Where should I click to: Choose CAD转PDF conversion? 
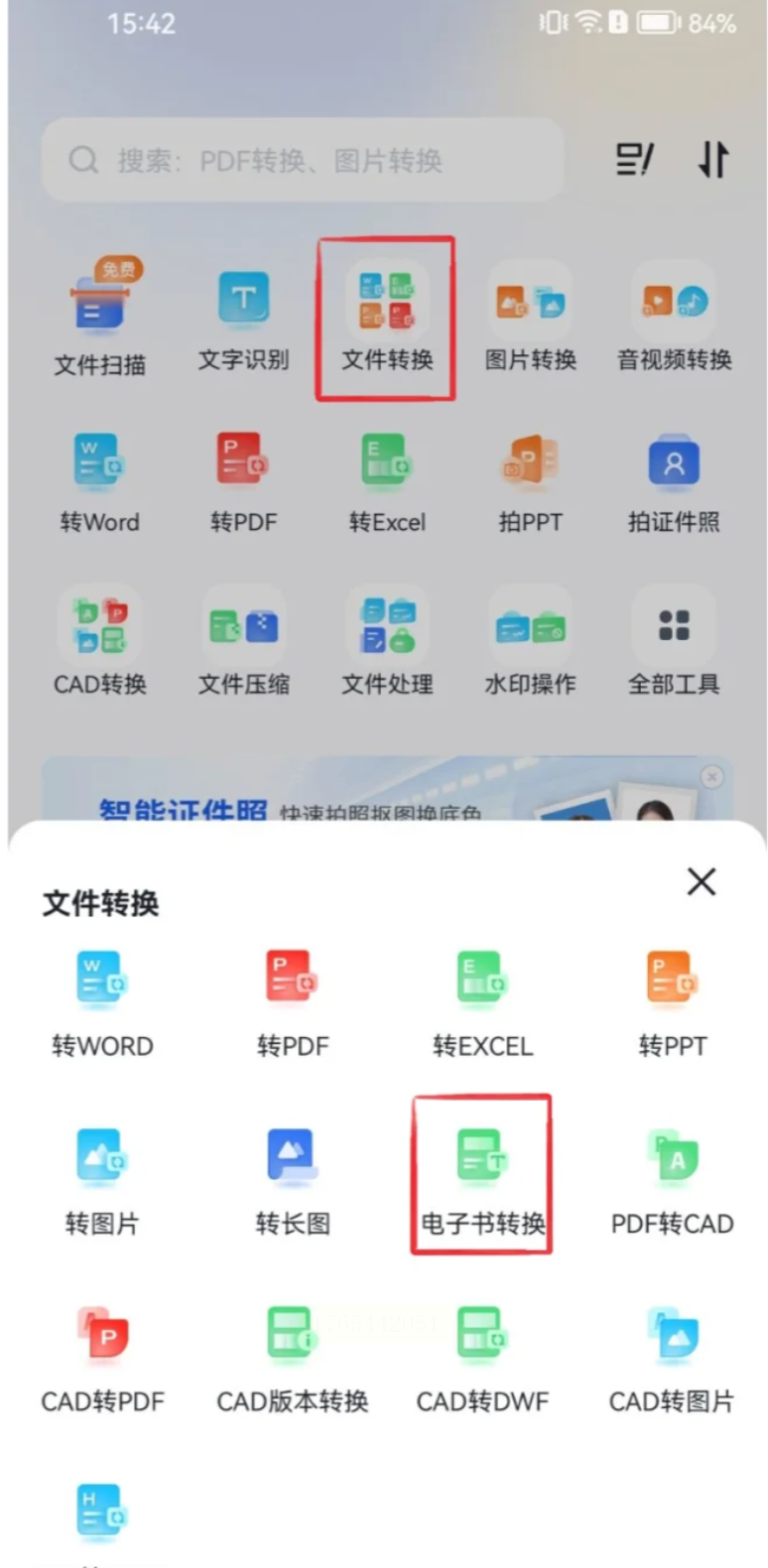pyautogui.click(x=101, y=1357)
